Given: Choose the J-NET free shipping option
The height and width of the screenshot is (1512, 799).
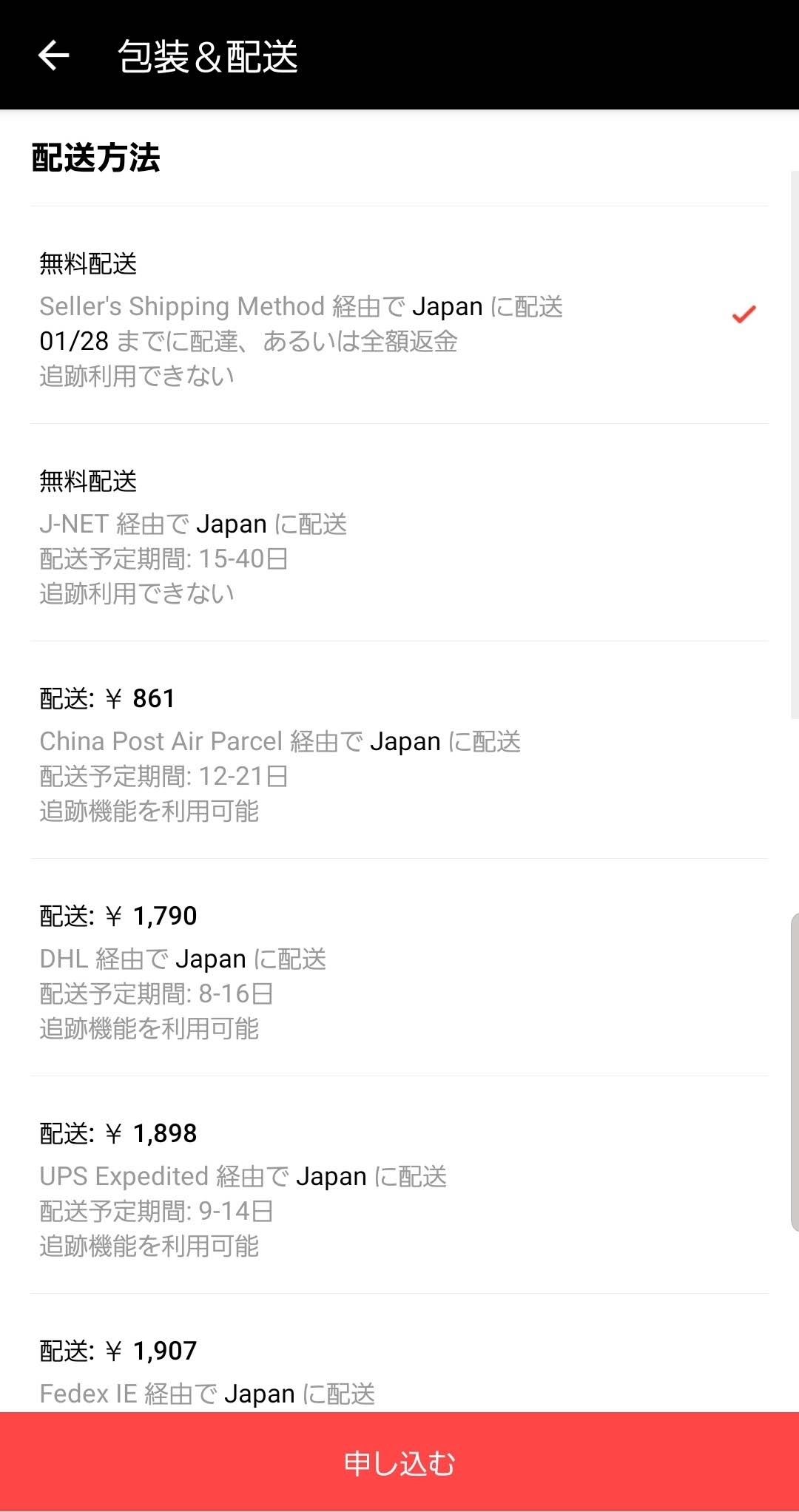Looking at the screenshot, I should [x=399, y=536].
